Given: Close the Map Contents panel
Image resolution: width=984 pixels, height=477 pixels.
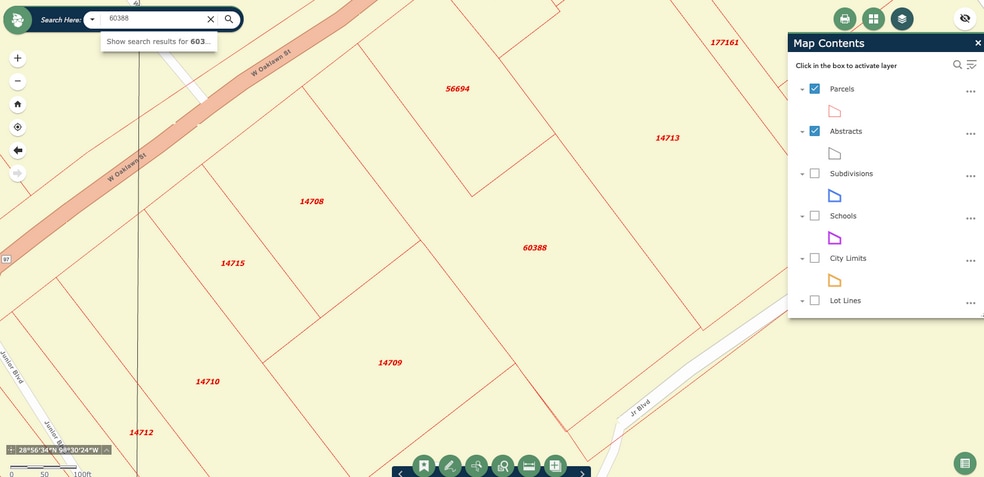Looking at the screenshot, I should pos(978,44).
